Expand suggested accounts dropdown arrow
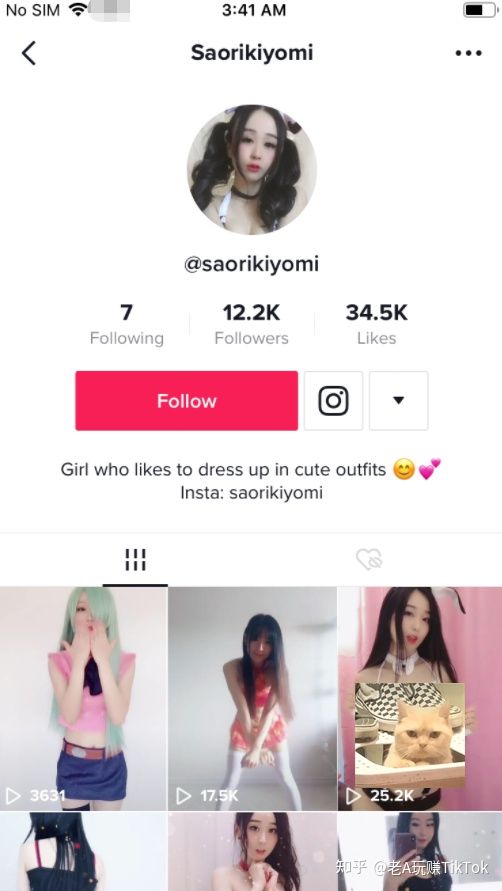 [x=399, y=401]
